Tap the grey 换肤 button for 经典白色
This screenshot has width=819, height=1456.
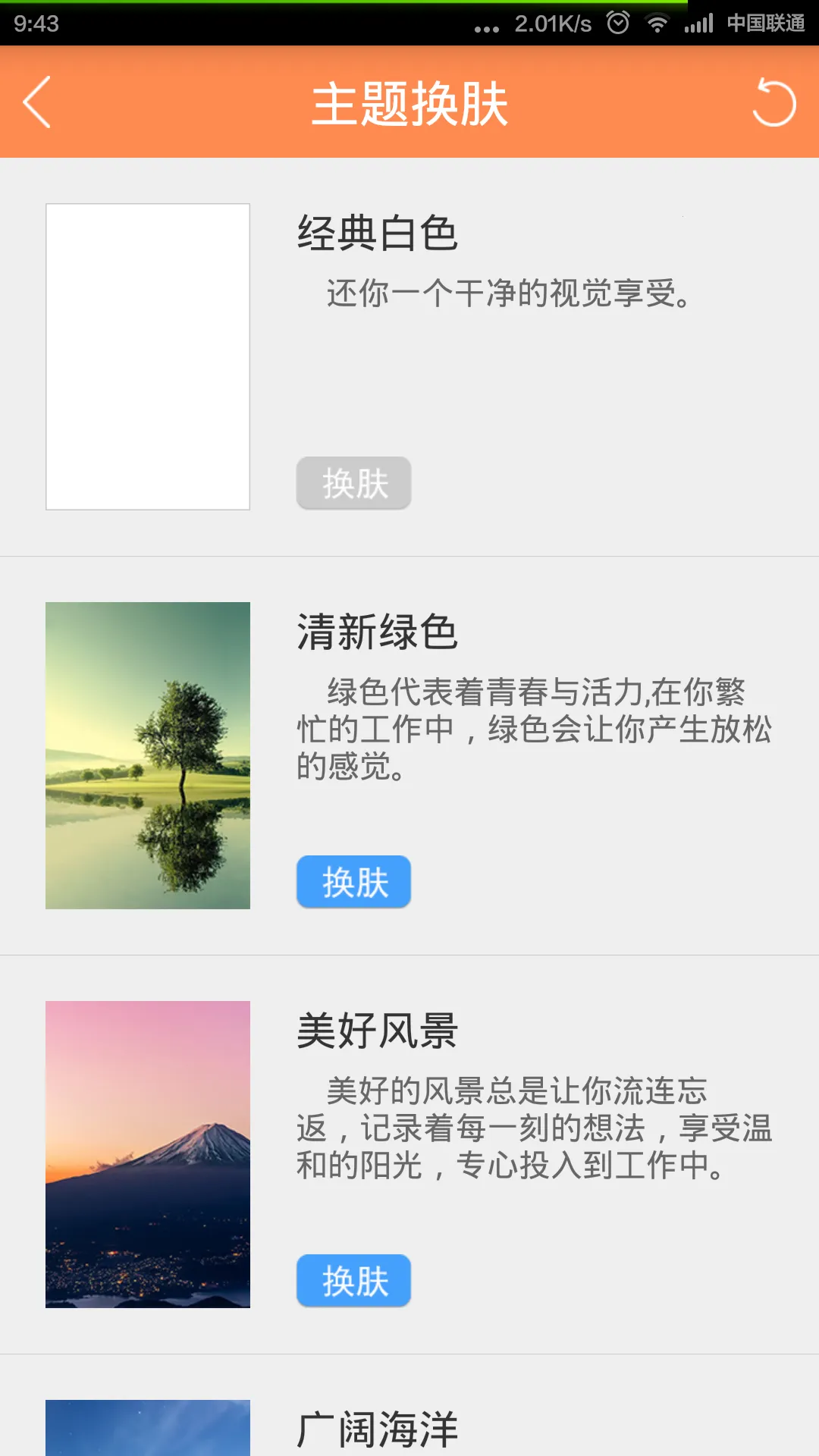tap(353, 483)
